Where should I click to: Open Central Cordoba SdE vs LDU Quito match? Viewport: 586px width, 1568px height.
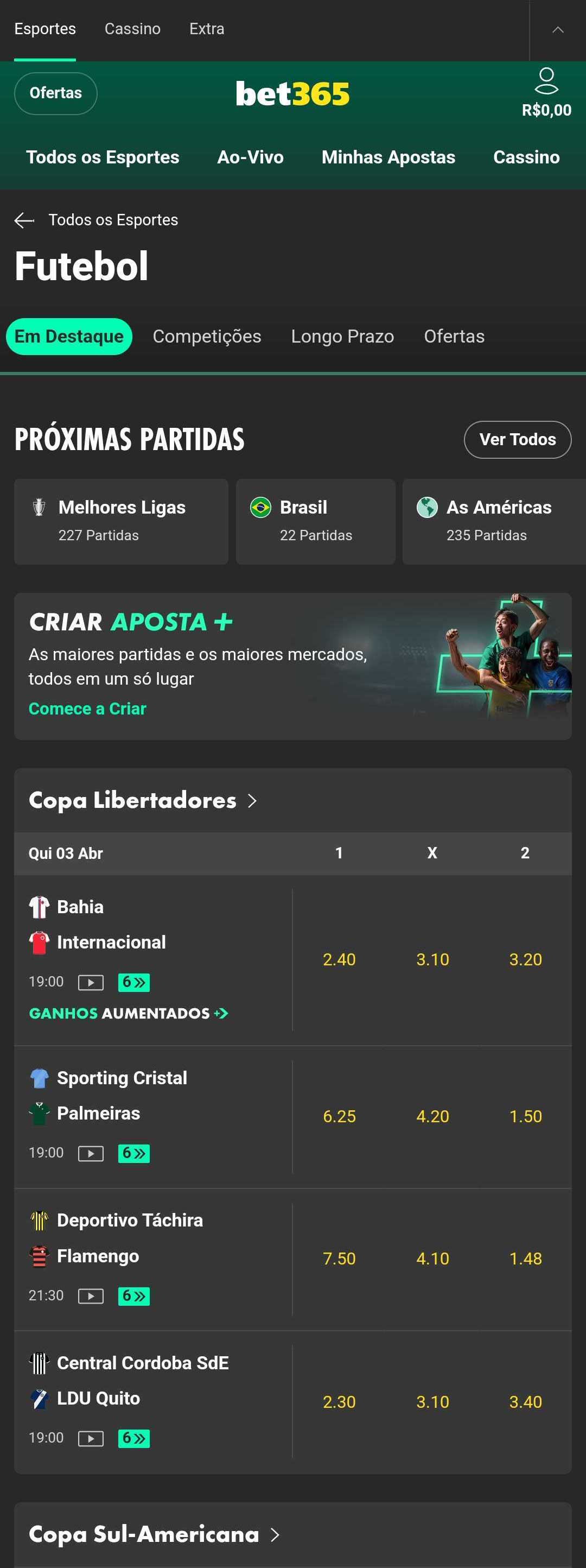(x=142, y=1380)
